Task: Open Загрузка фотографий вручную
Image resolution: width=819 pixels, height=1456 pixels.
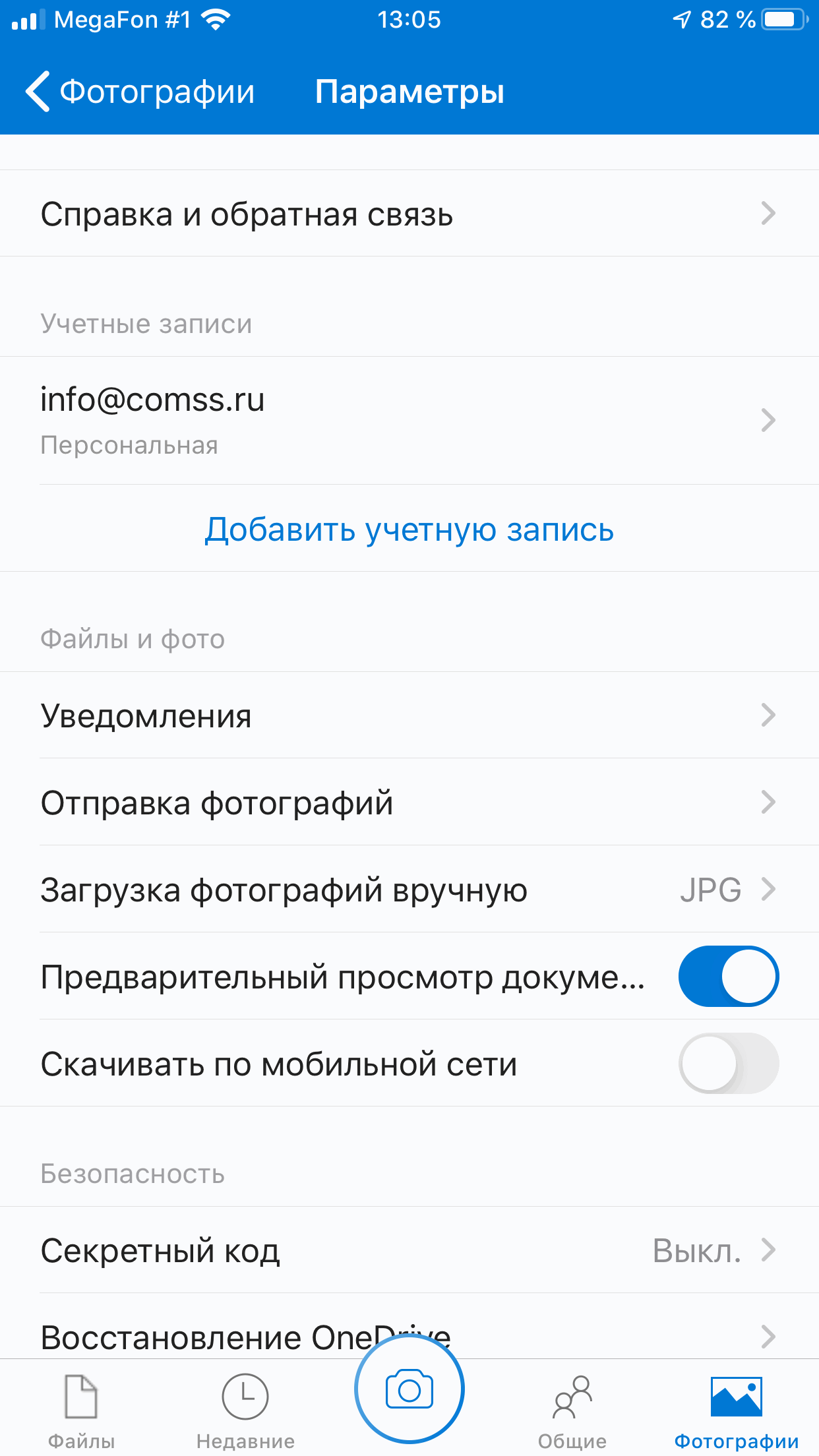Action: (x=409, y=890)
